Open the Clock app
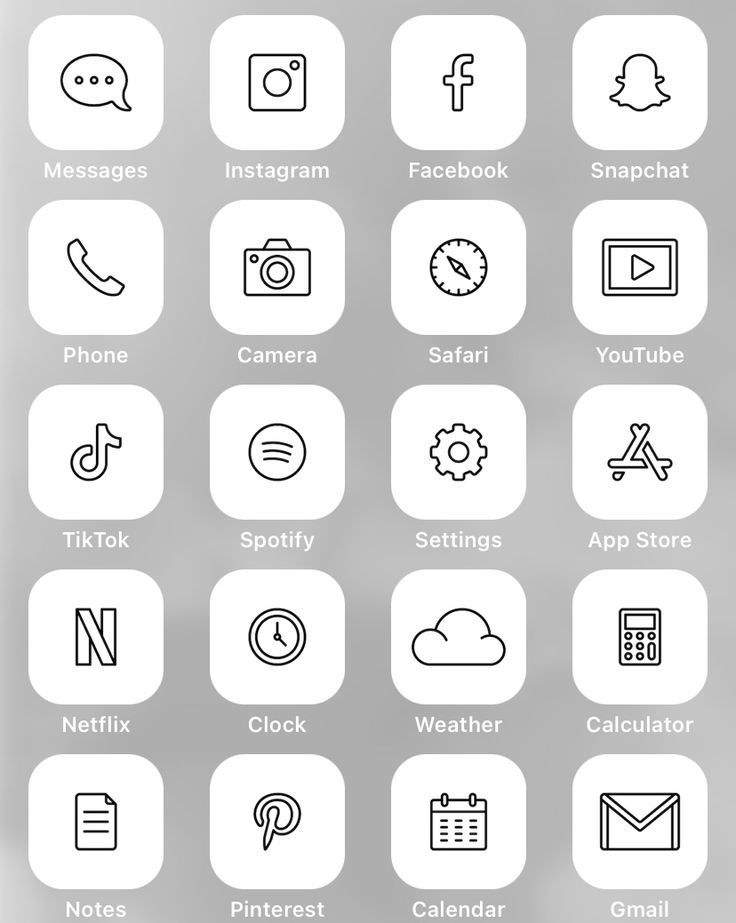736x923 pixels. 277,637
